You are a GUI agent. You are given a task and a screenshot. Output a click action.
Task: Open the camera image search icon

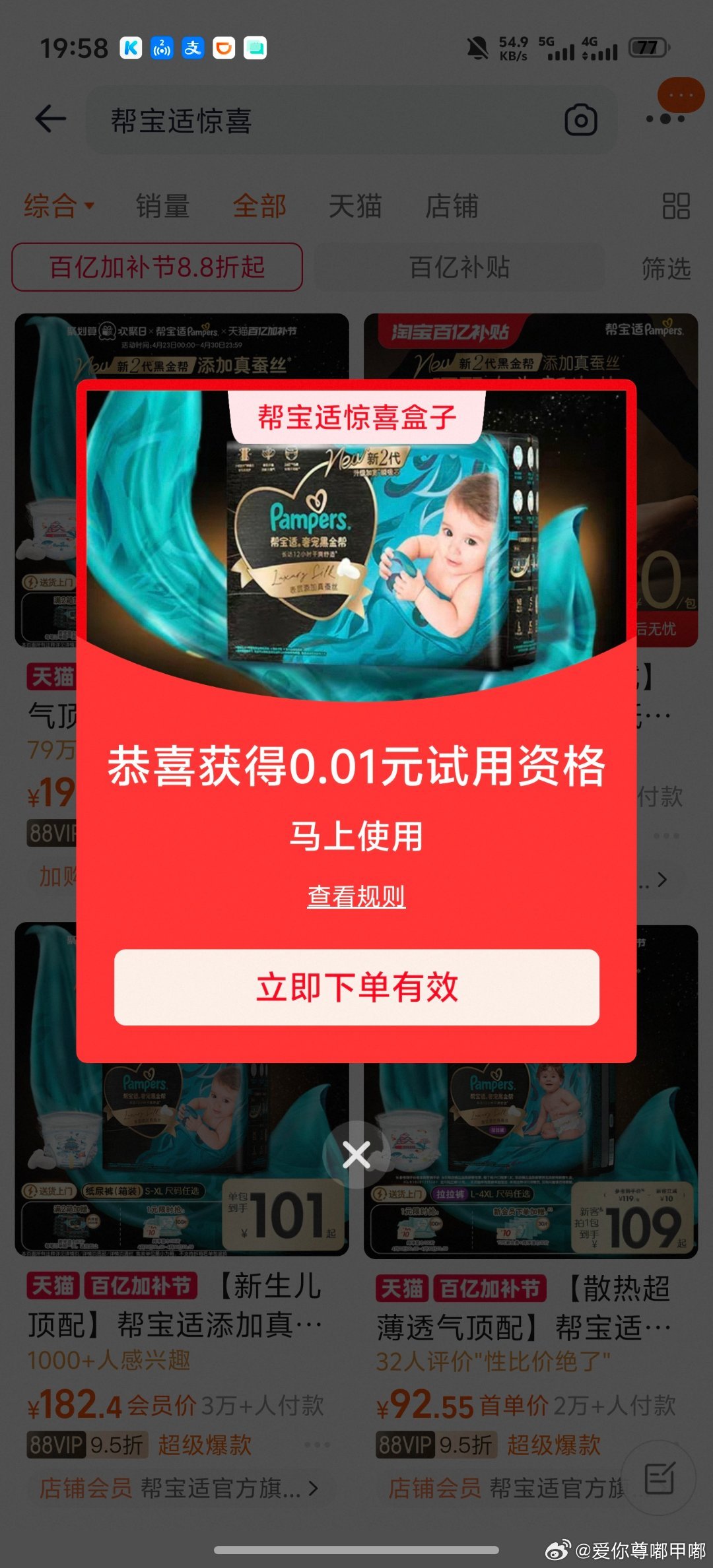pos(580,120)
